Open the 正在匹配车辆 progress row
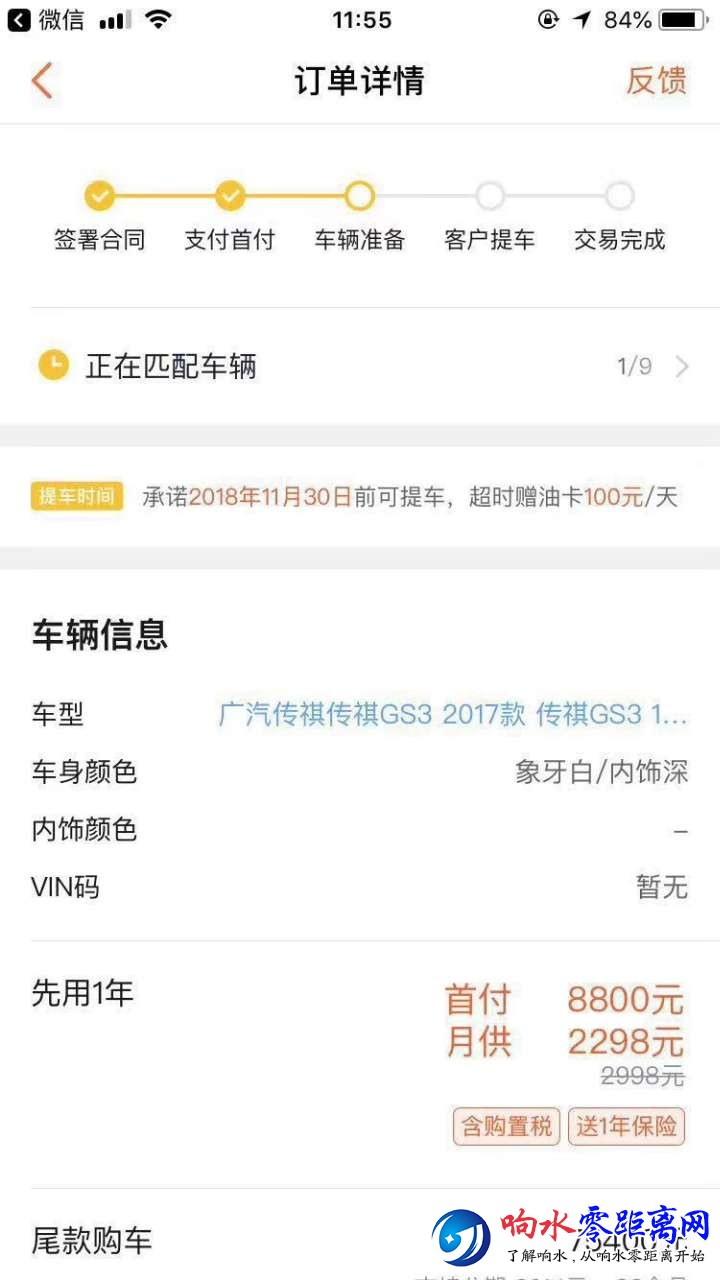This screenshot has height=1280, width=720. pos(360,366)
